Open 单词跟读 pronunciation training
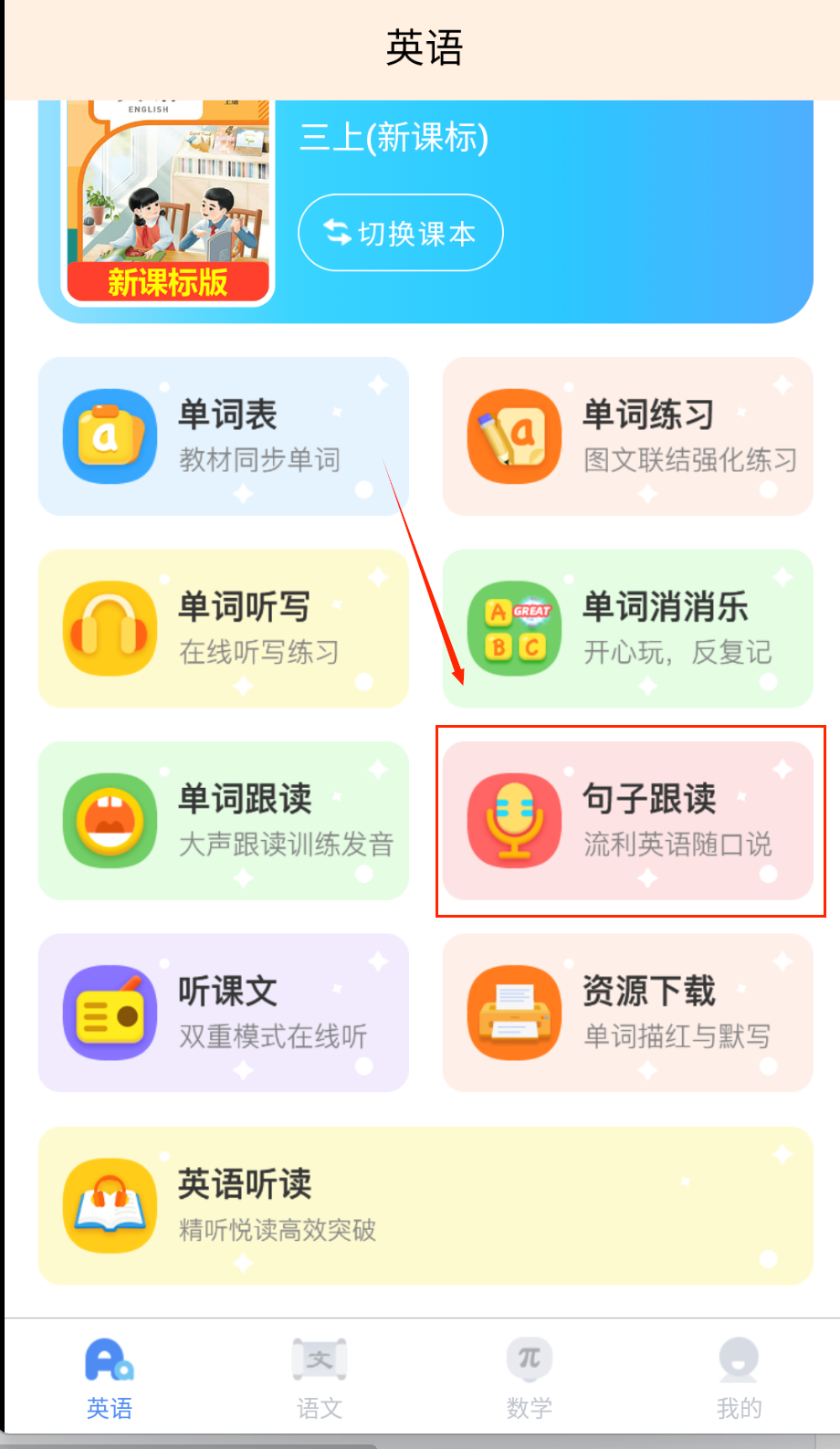 click(x=223, y=820)
